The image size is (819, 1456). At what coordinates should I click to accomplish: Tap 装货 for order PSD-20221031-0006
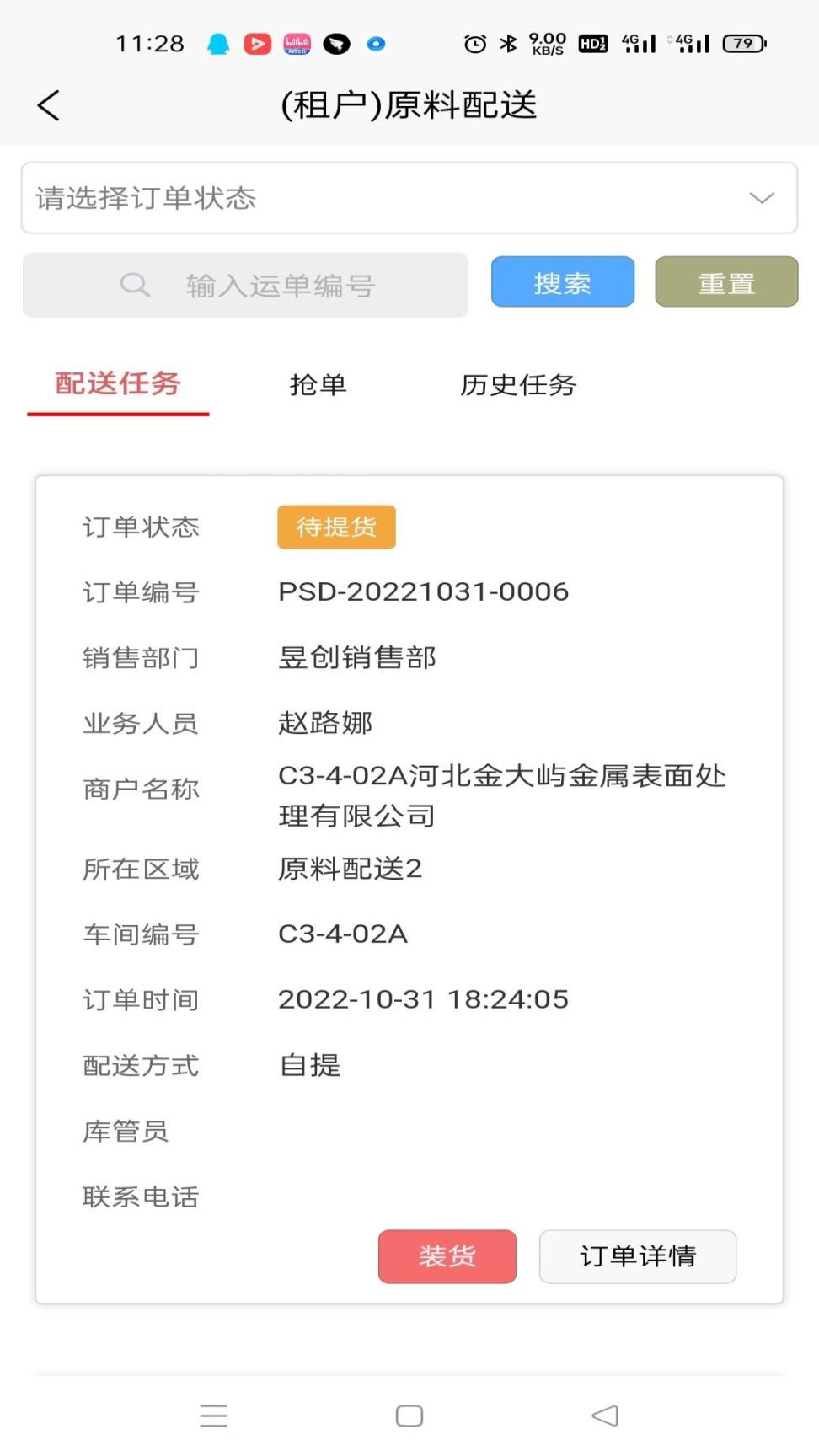(x=447, y=1256)
